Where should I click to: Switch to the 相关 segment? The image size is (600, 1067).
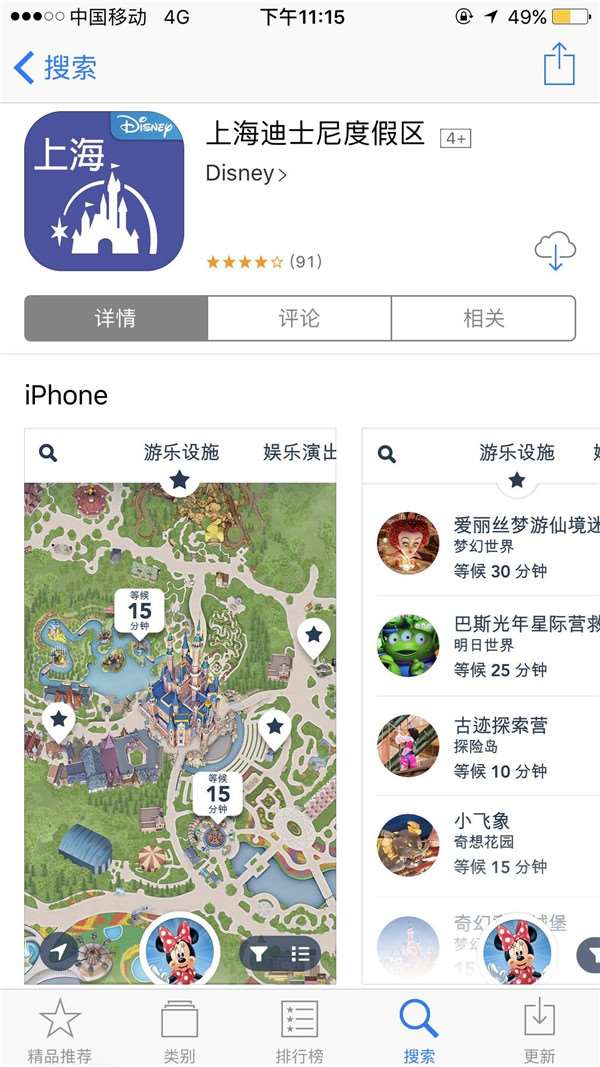point(484,318)
